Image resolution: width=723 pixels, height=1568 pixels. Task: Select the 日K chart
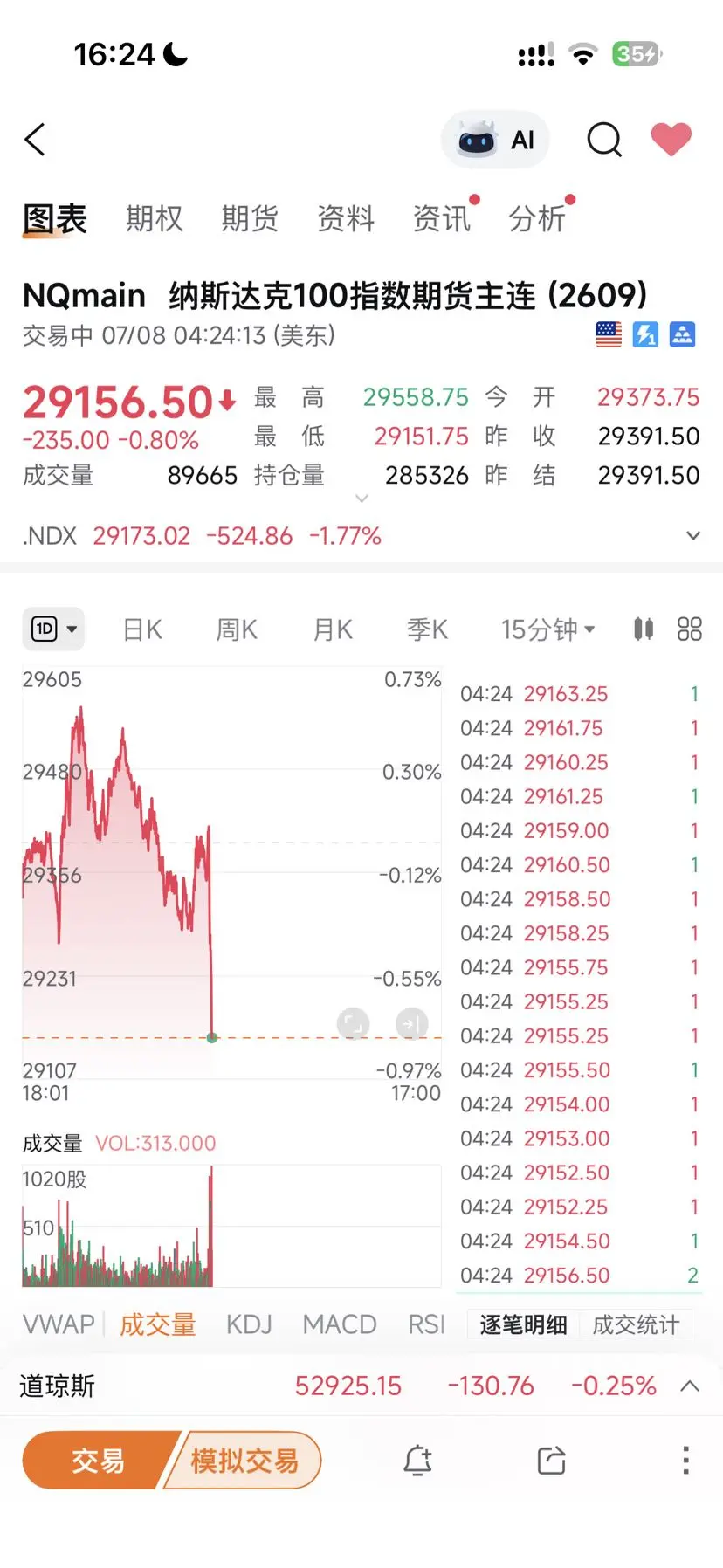(x=142, y=629)
